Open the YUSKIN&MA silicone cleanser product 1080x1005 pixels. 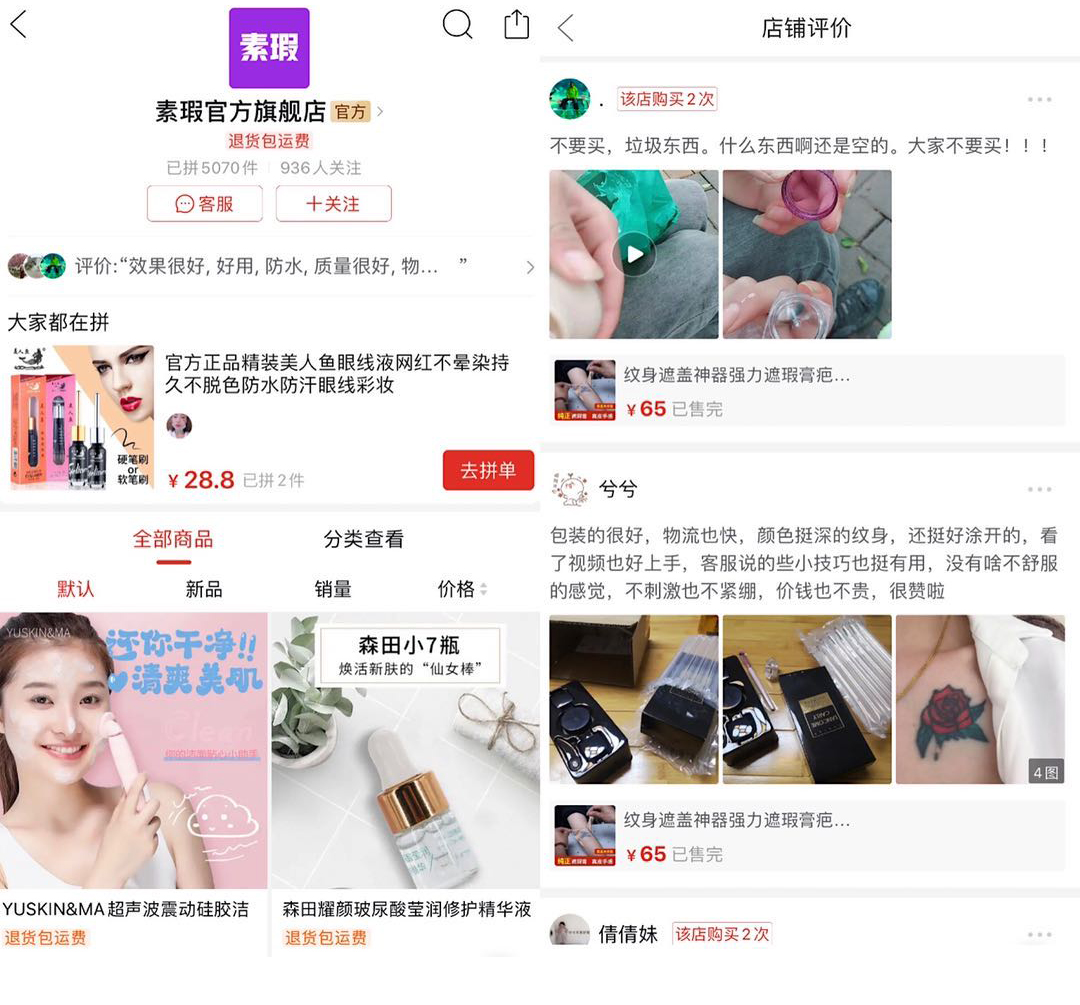(x=134, y=760)
